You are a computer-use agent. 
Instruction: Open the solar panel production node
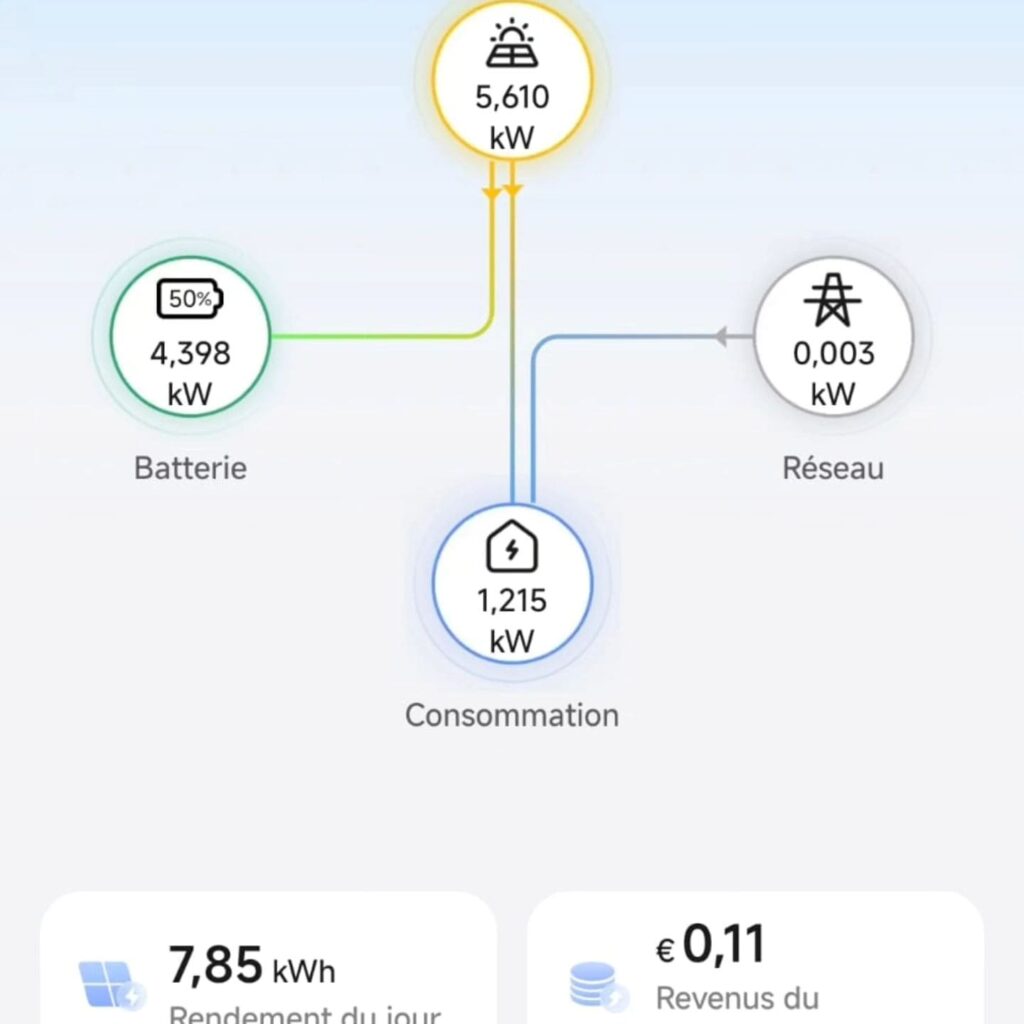tap(512, 80)
